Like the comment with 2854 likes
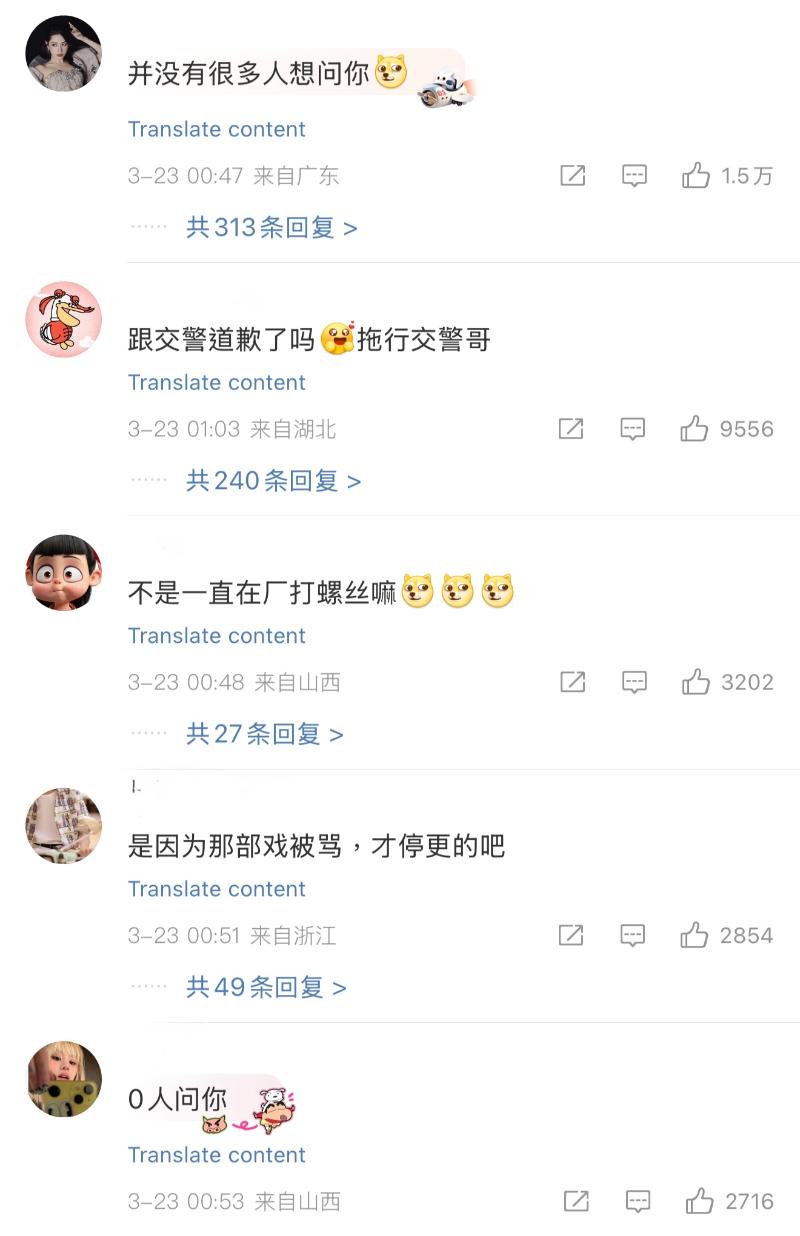Viewport: 800px width, 1236px height. [695, 935]
